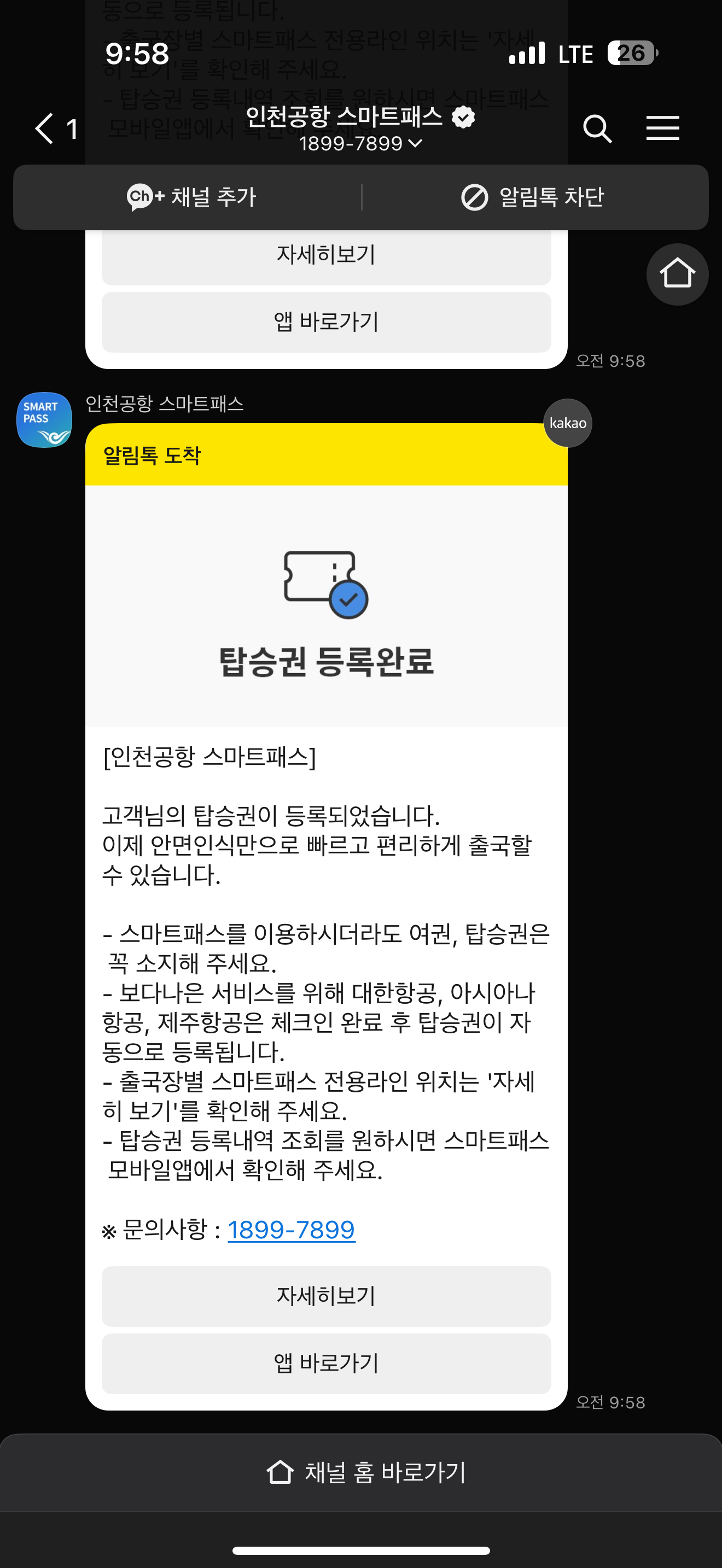The width and height of the screenshot is (722, 1568).
Task: Expand the 1899-7899 channel dropdown
Action: point(360,144)
